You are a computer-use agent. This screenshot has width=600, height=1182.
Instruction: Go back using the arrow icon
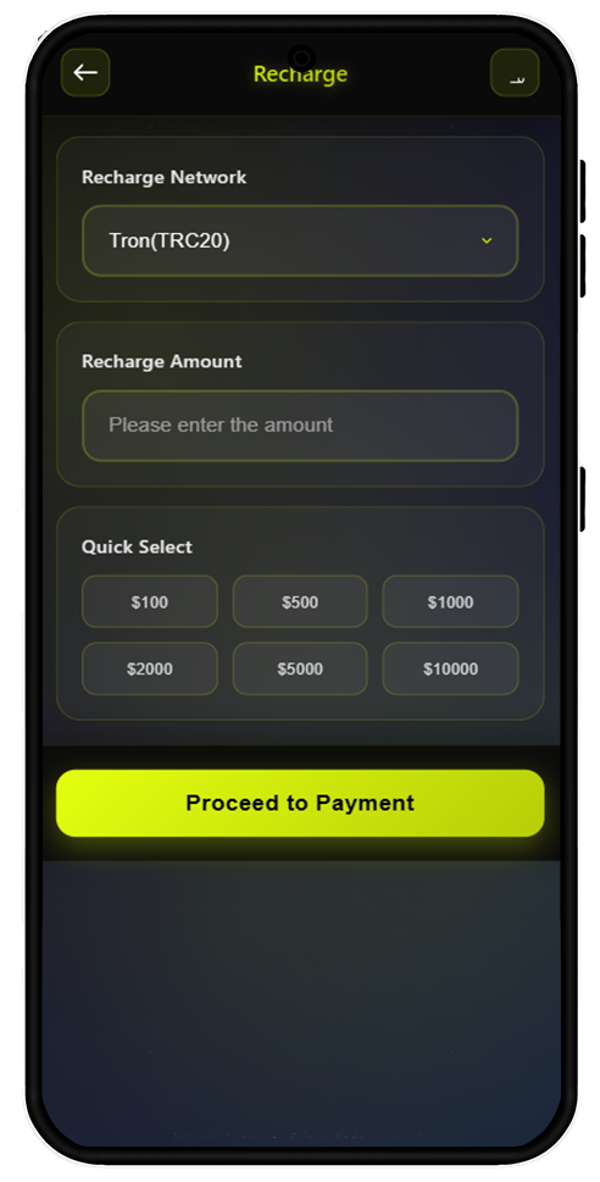[85, 73]
